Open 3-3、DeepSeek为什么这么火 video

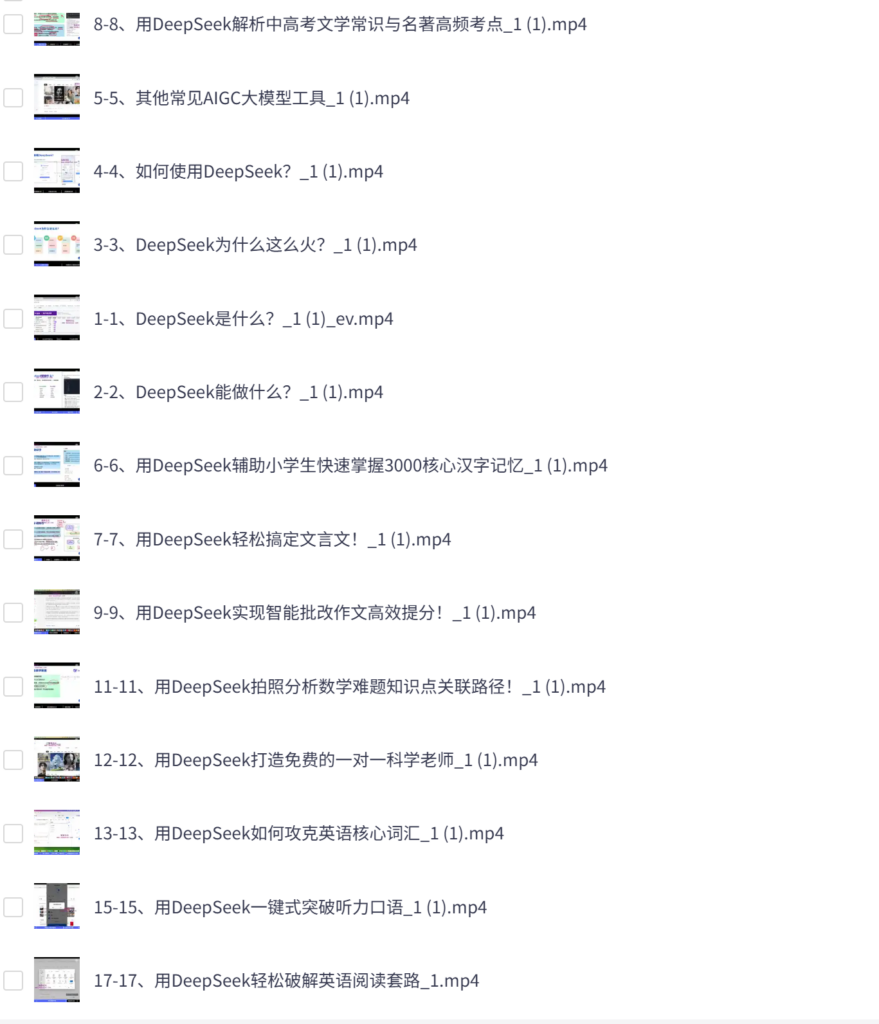click(x=255, y=245)
